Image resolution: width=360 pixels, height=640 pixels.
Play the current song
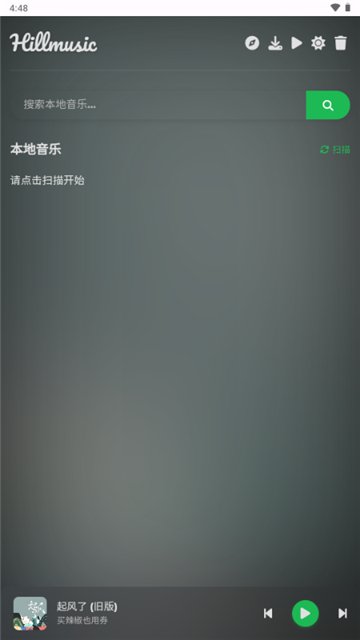(305, 613)
